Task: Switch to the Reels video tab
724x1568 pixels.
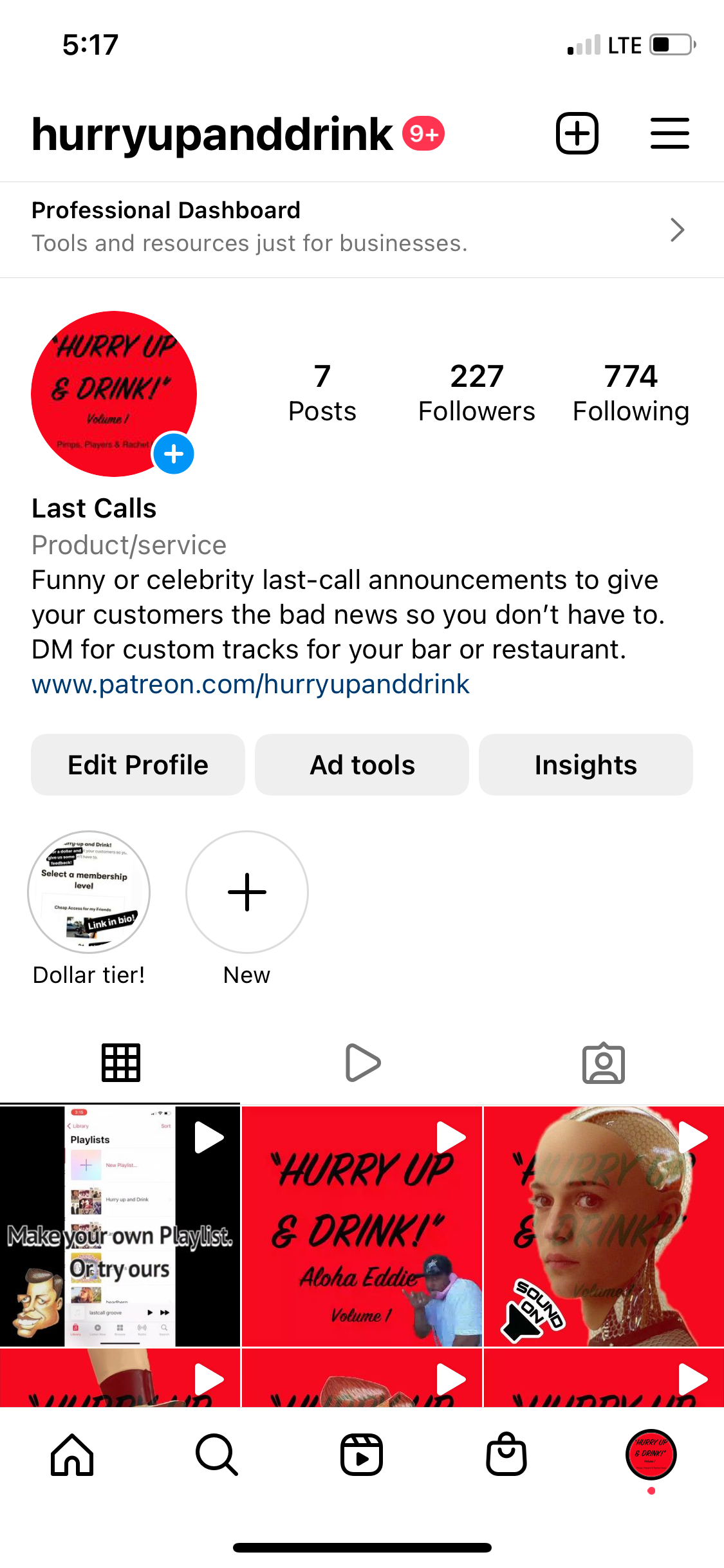Action: click(362, 1063)
